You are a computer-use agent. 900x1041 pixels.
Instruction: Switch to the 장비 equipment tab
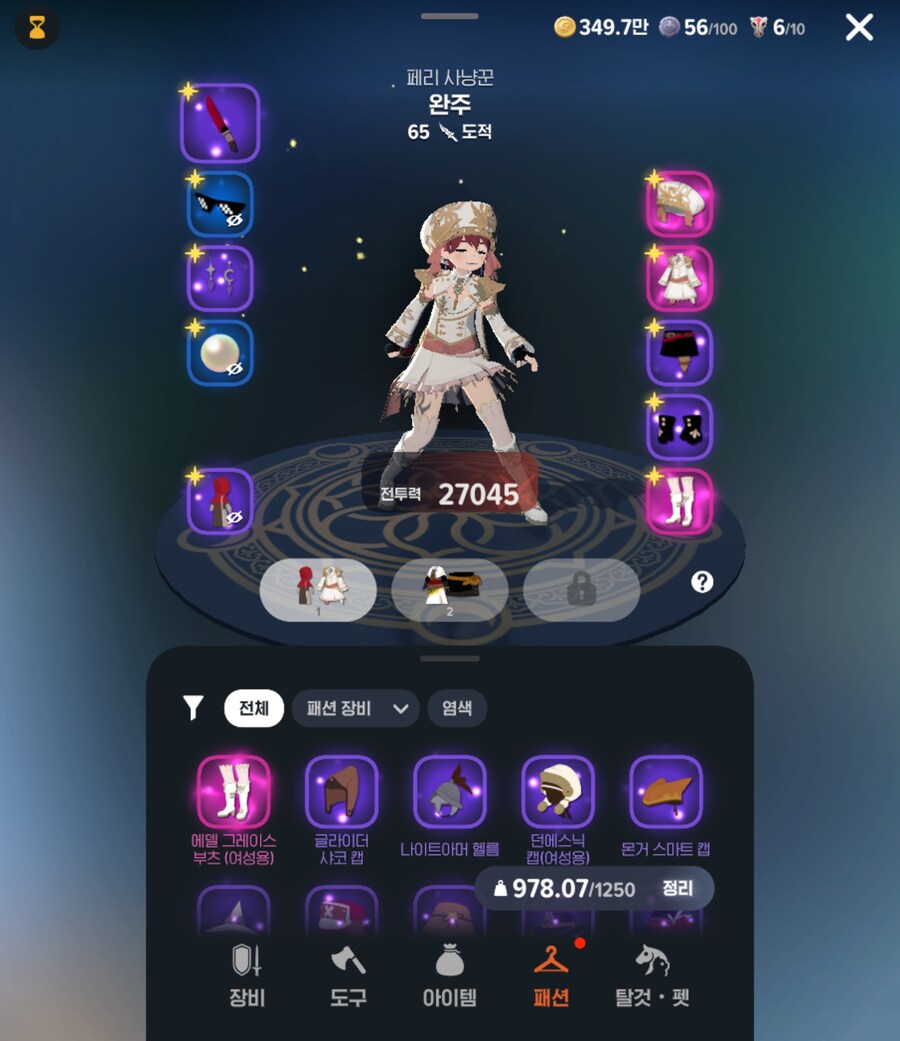tap(247, 976)
